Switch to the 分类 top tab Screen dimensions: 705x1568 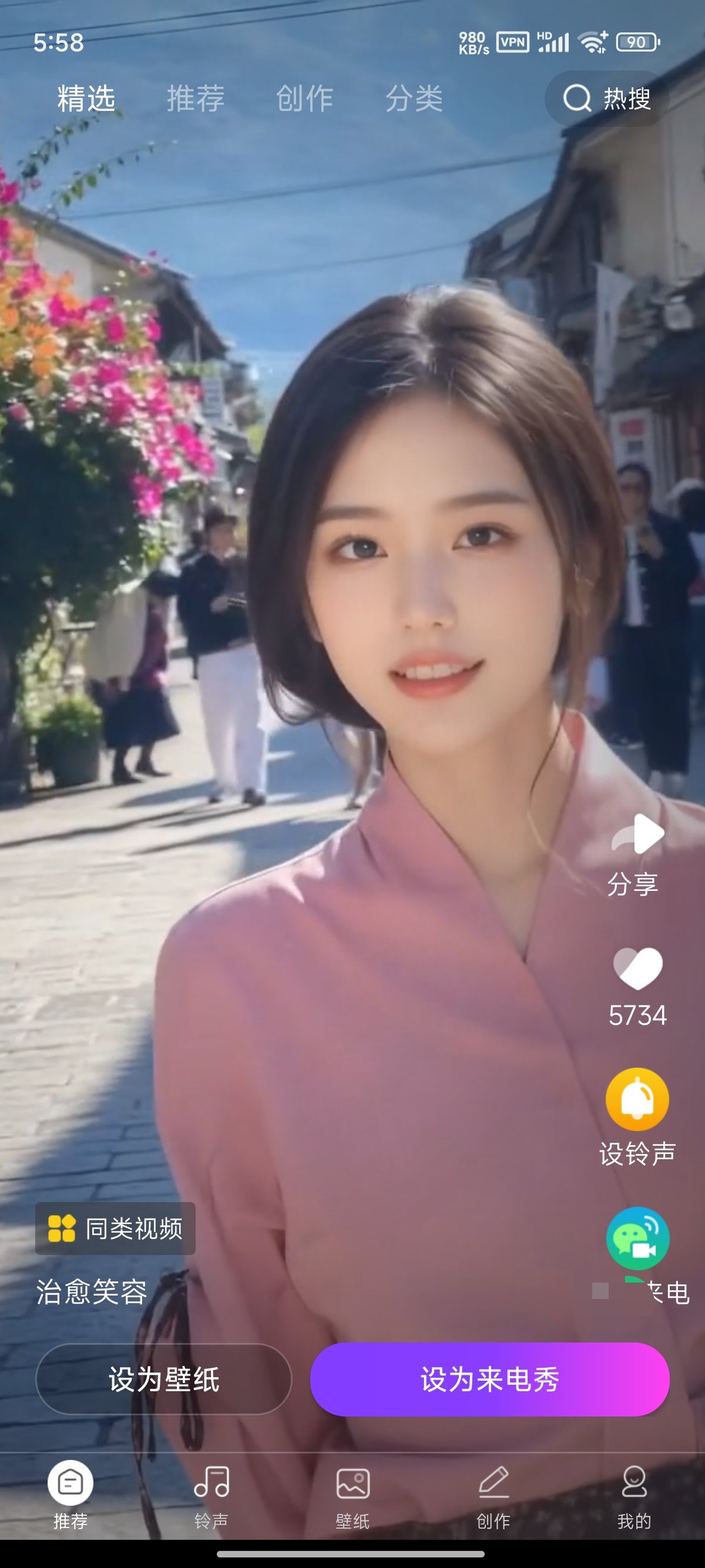[x=414, y=99]
